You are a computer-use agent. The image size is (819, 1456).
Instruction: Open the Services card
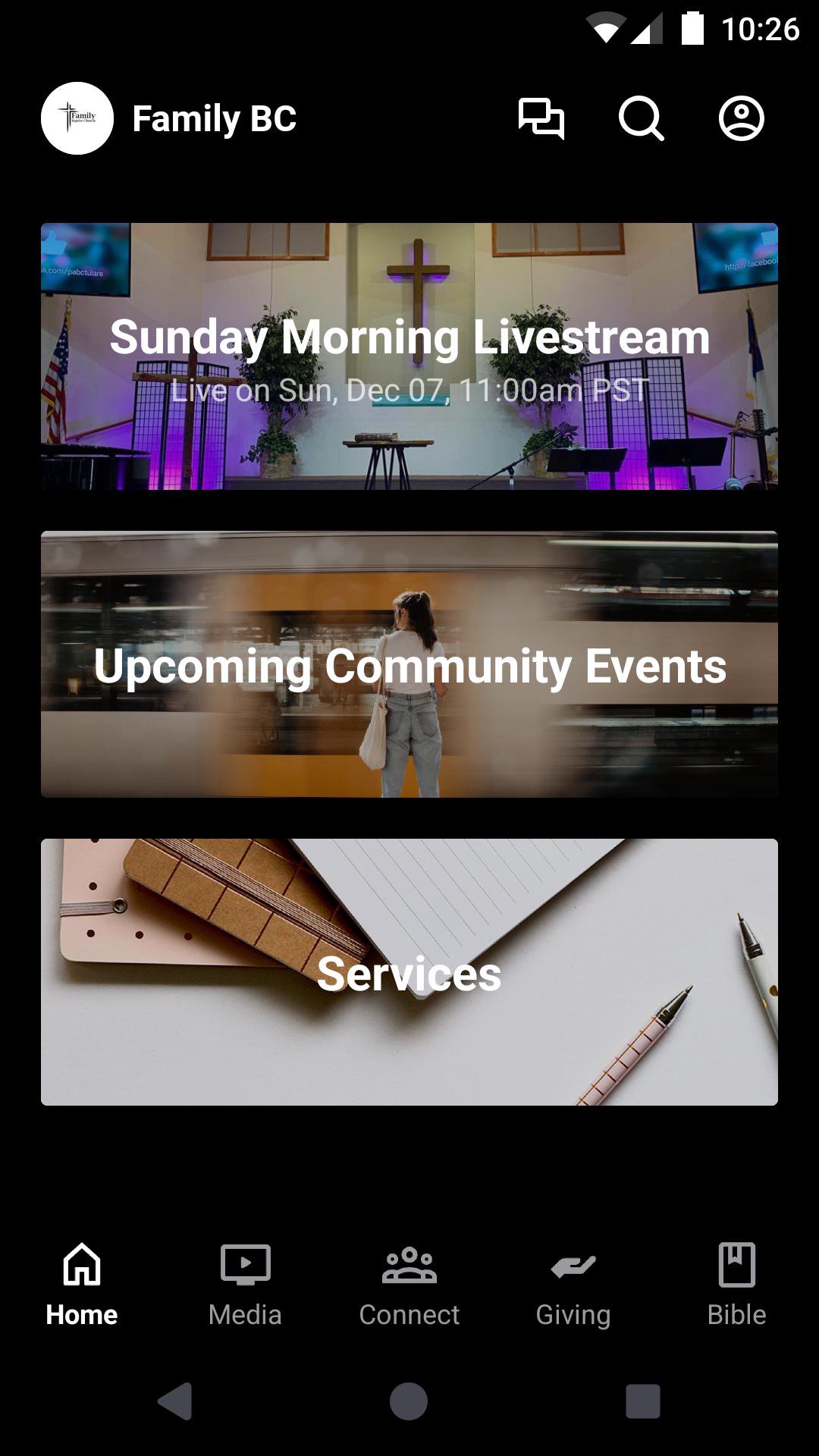point(409,972)
